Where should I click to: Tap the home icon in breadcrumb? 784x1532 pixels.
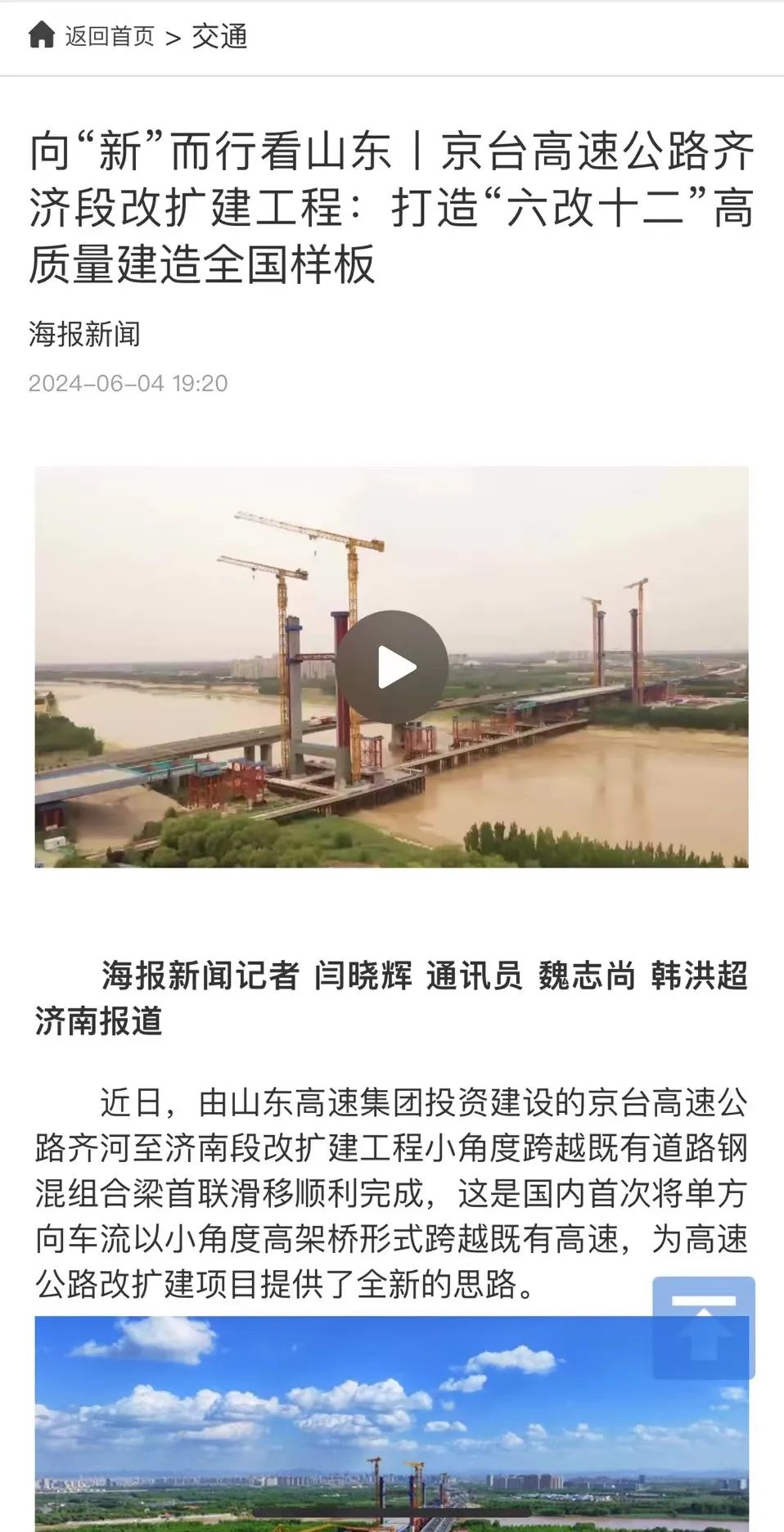pos(42,35)
